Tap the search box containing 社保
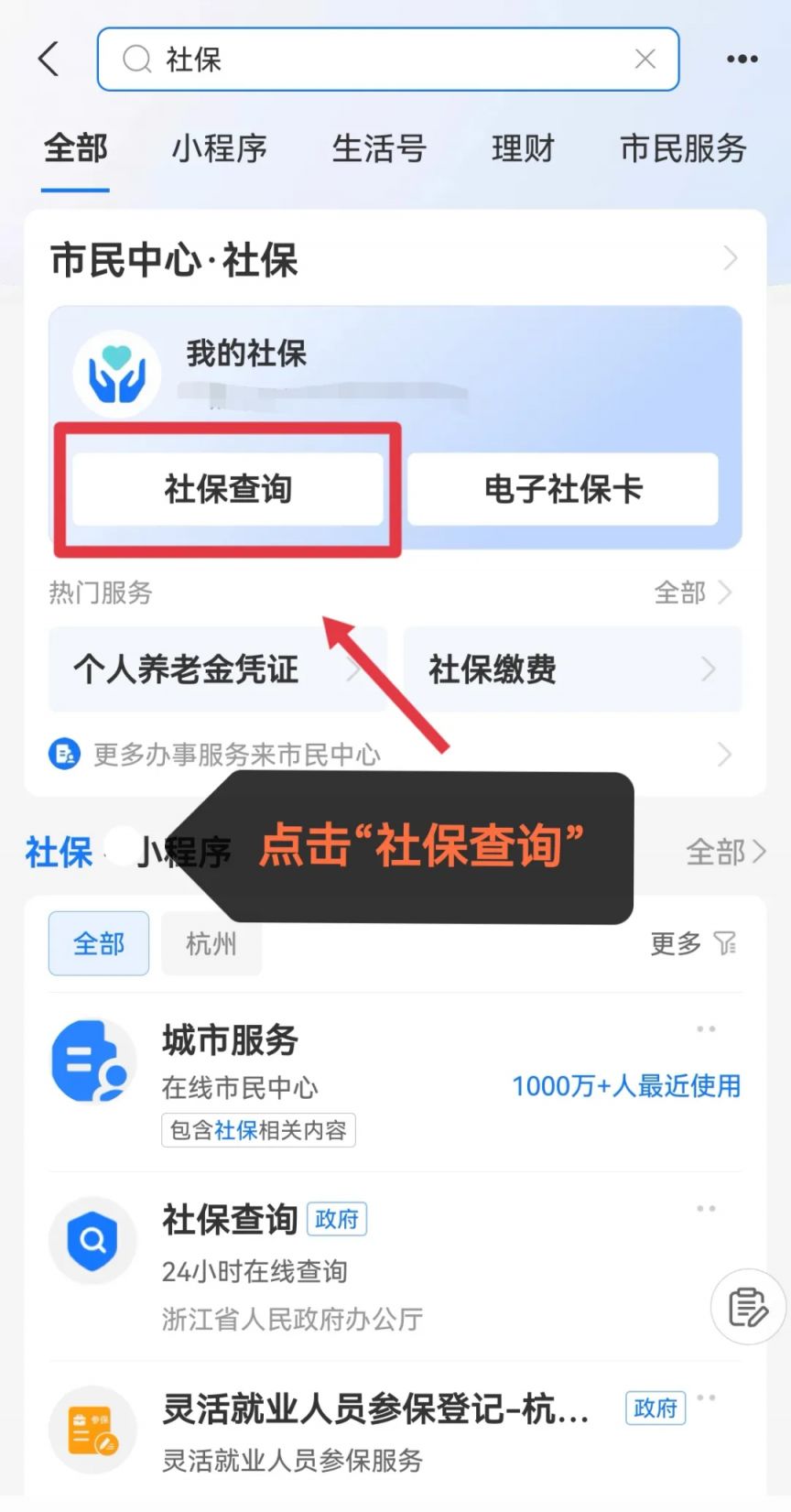791x1512 pixels. 385,60
